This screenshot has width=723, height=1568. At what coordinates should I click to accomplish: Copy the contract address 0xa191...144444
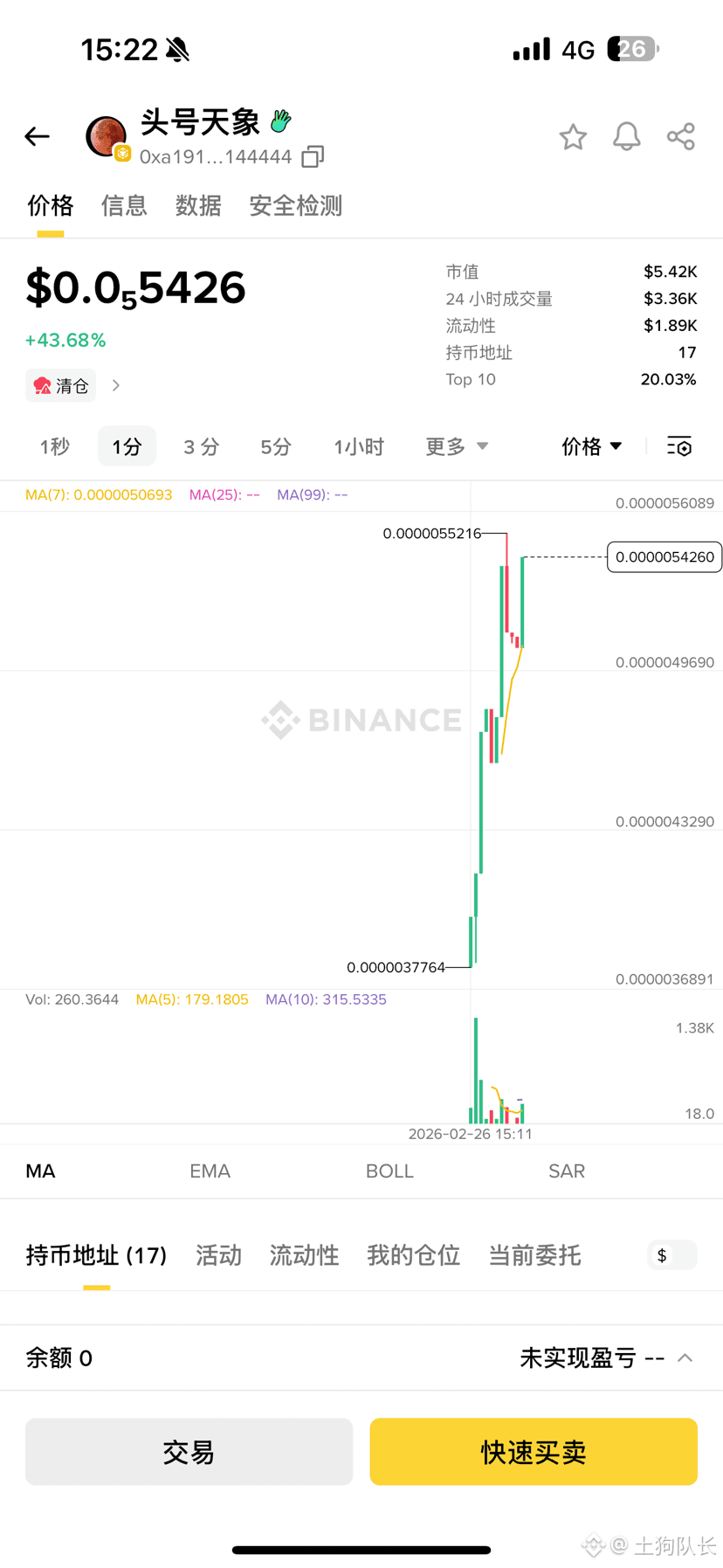(313, 156)
